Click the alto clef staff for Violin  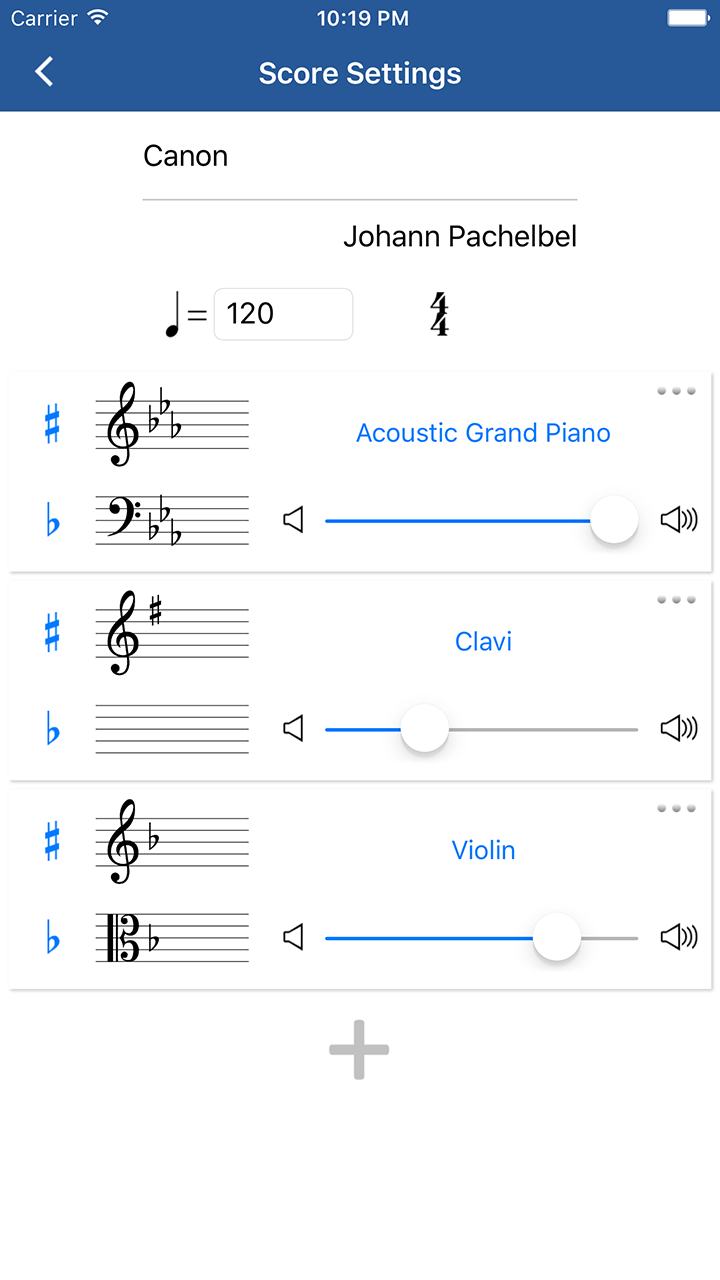(x=172, y=938)
